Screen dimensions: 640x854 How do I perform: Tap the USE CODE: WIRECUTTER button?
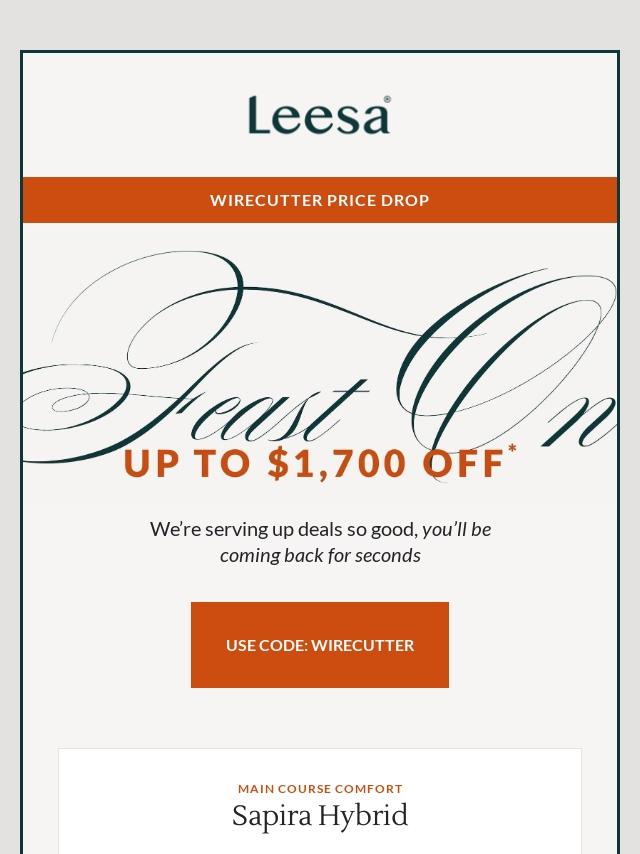320,645
